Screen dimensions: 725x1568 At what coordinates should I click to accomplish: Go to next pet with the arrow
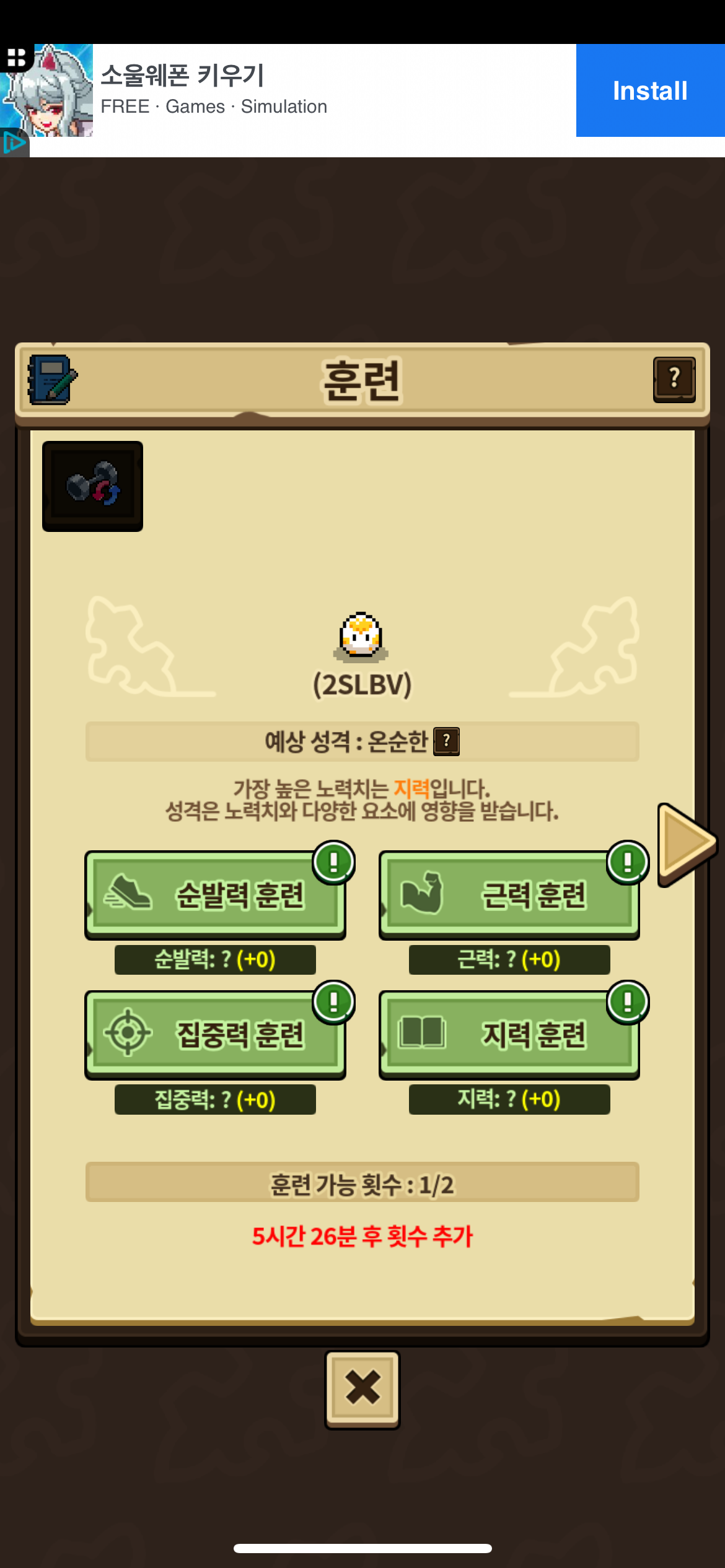pyautogui.click(x=685, y=843)
